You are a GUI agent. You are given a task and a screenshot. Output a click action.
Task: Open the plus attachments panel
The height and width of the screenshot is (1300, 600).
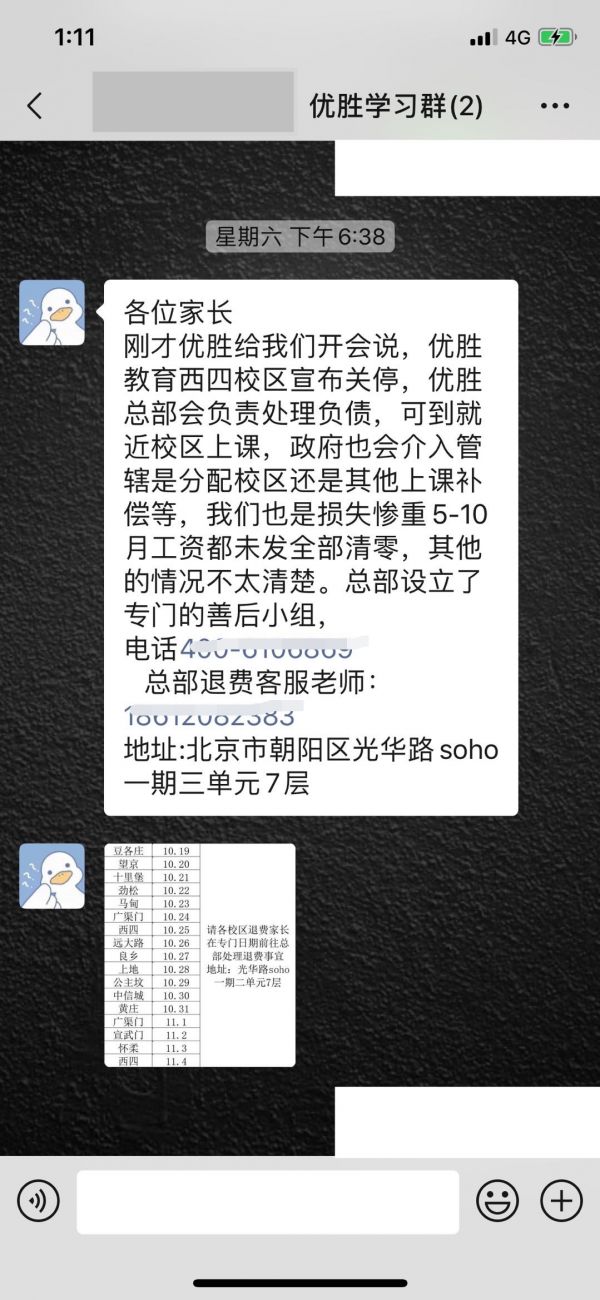(x=561, y=1200)
